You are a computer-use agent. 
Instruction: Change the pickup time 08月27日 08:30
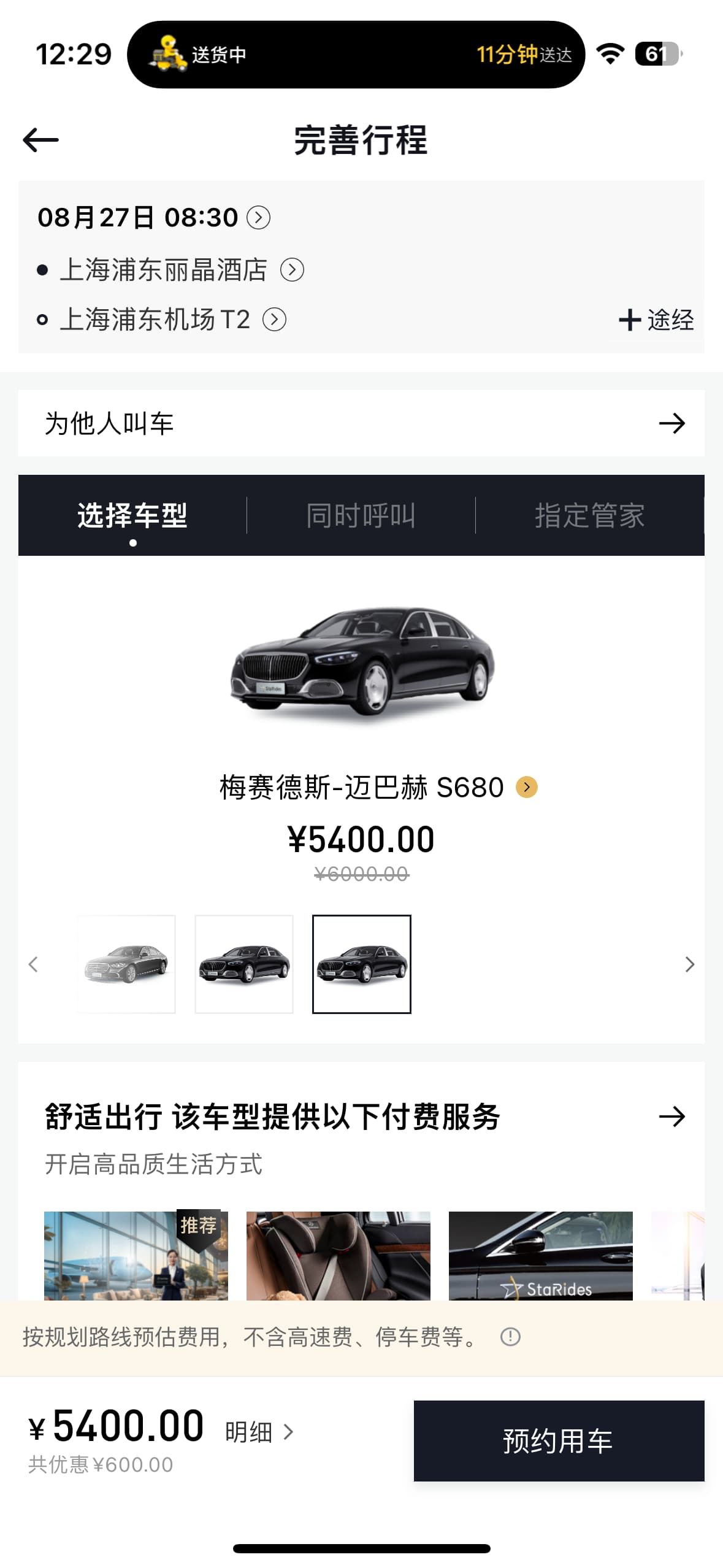click(x=153, y=218)
